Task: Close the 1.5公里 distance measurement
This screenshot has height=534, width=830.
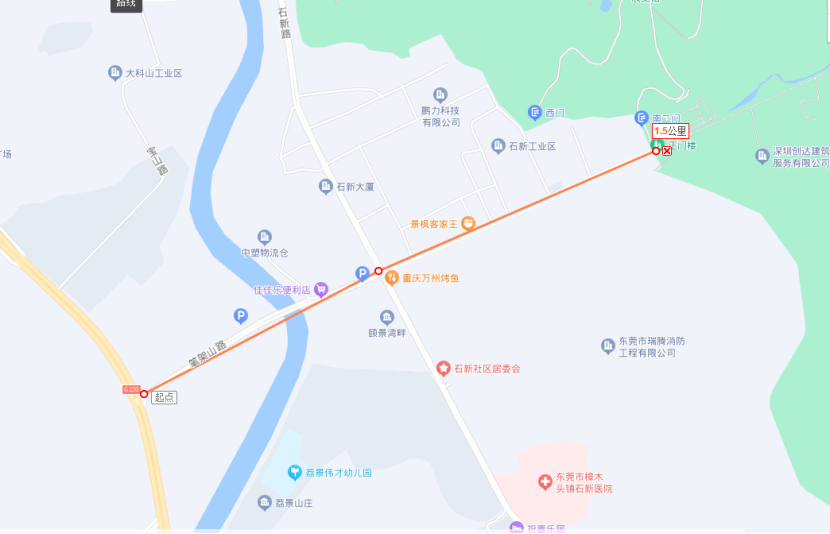Action: (x=667, y=151)
